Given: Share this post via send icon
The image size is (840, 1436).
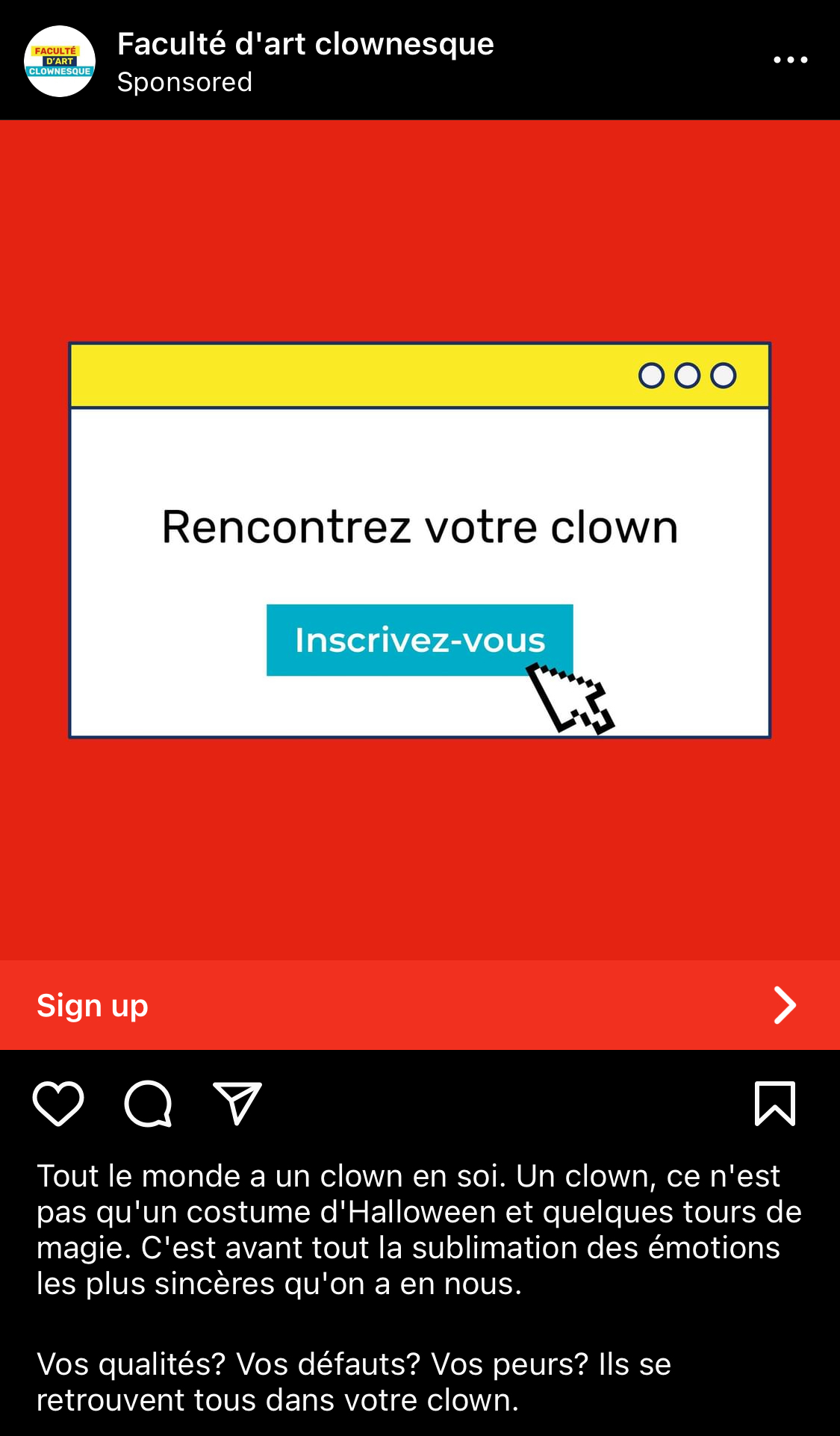Looking at the screenshot, I should (237, 1103).
